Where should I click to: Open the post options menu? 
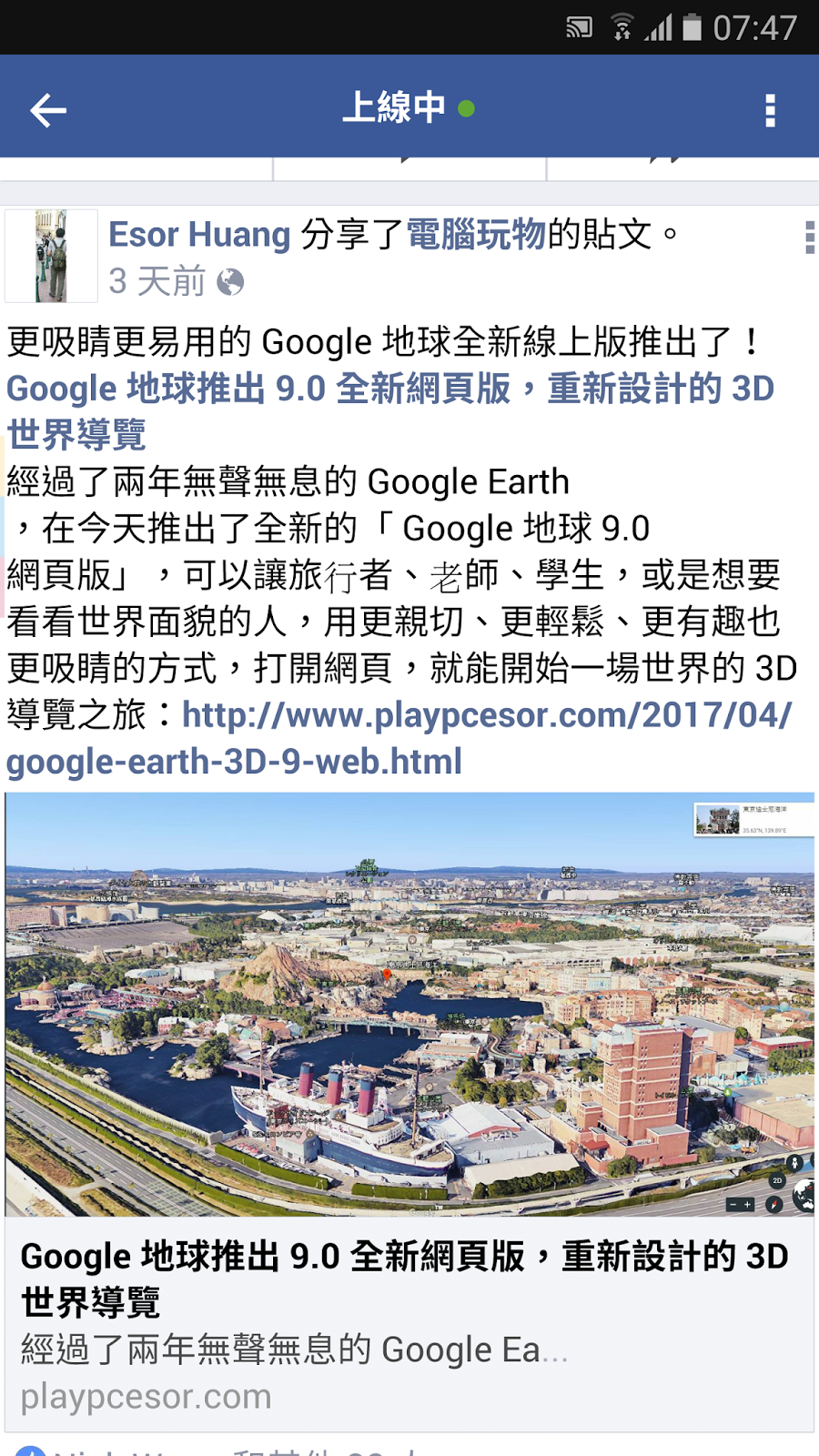tap(808, 238)
